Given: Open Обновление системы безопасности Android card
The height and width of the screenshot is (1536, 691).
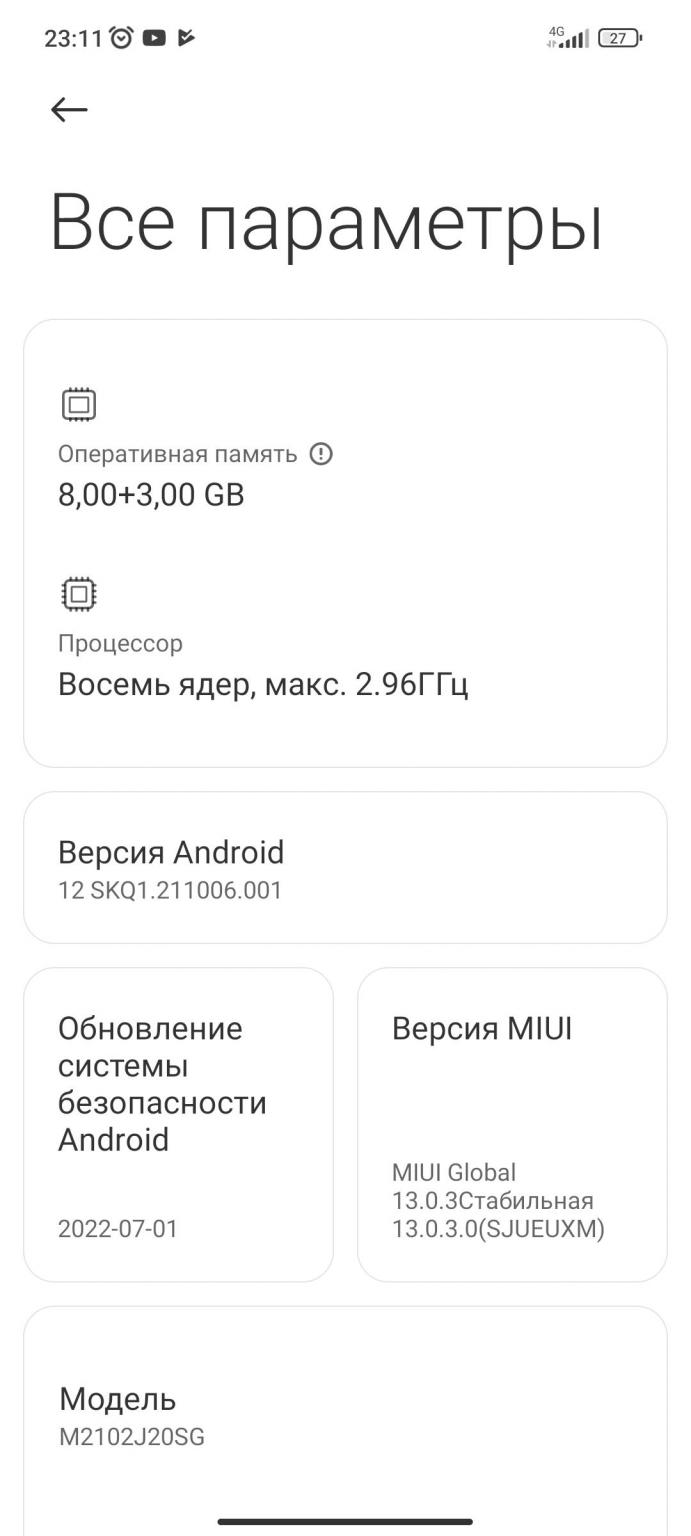Looking at the screenshot, I should click(178, 1124).
